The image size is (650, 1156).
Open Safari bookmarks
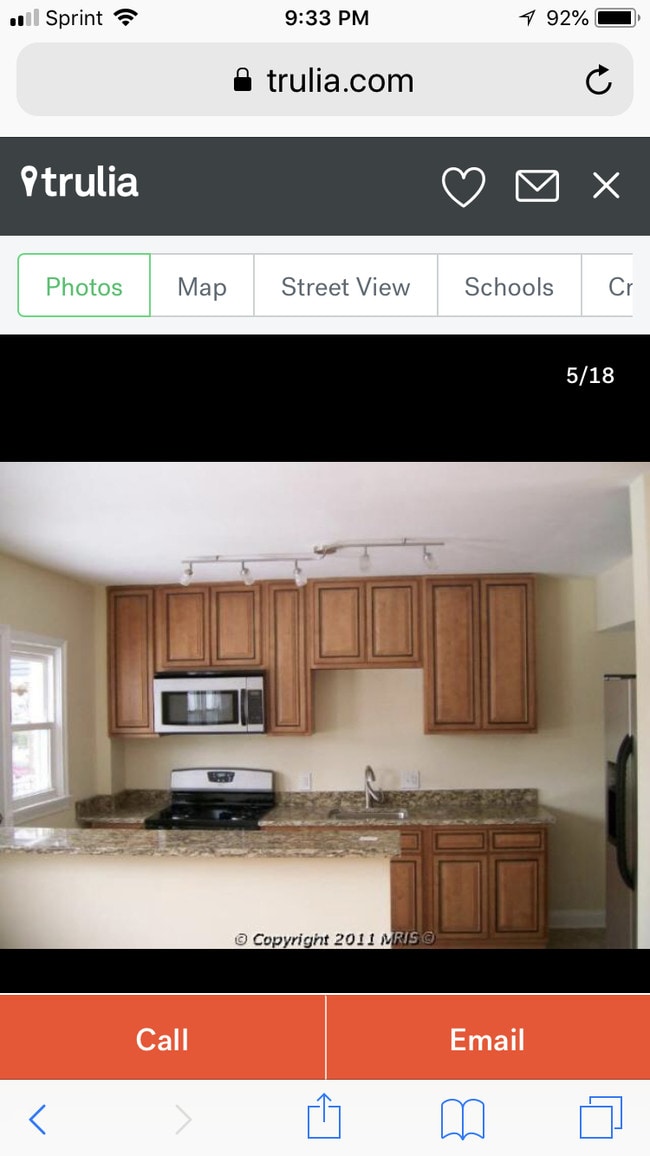point(462,1119)
